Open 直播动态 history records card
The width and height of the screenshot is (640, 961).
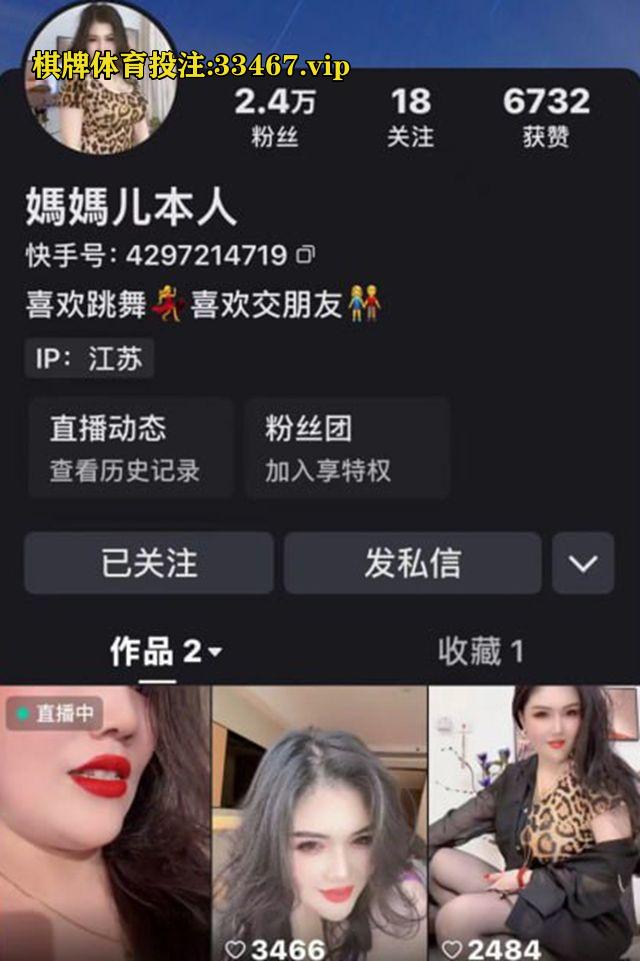[130, 447]
